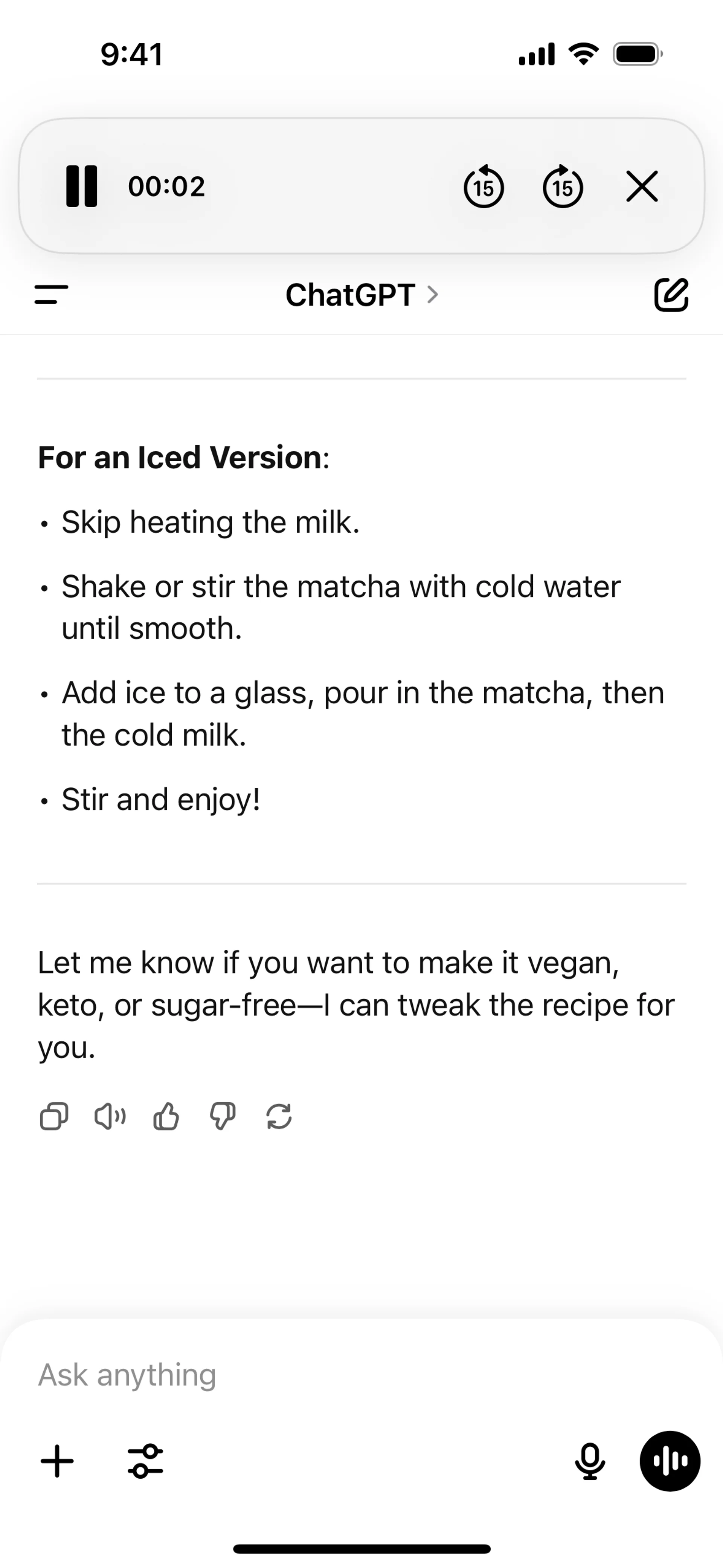Copy the response text
The height and width of the screenshot is (1568, 723).
pos(53,1116)
